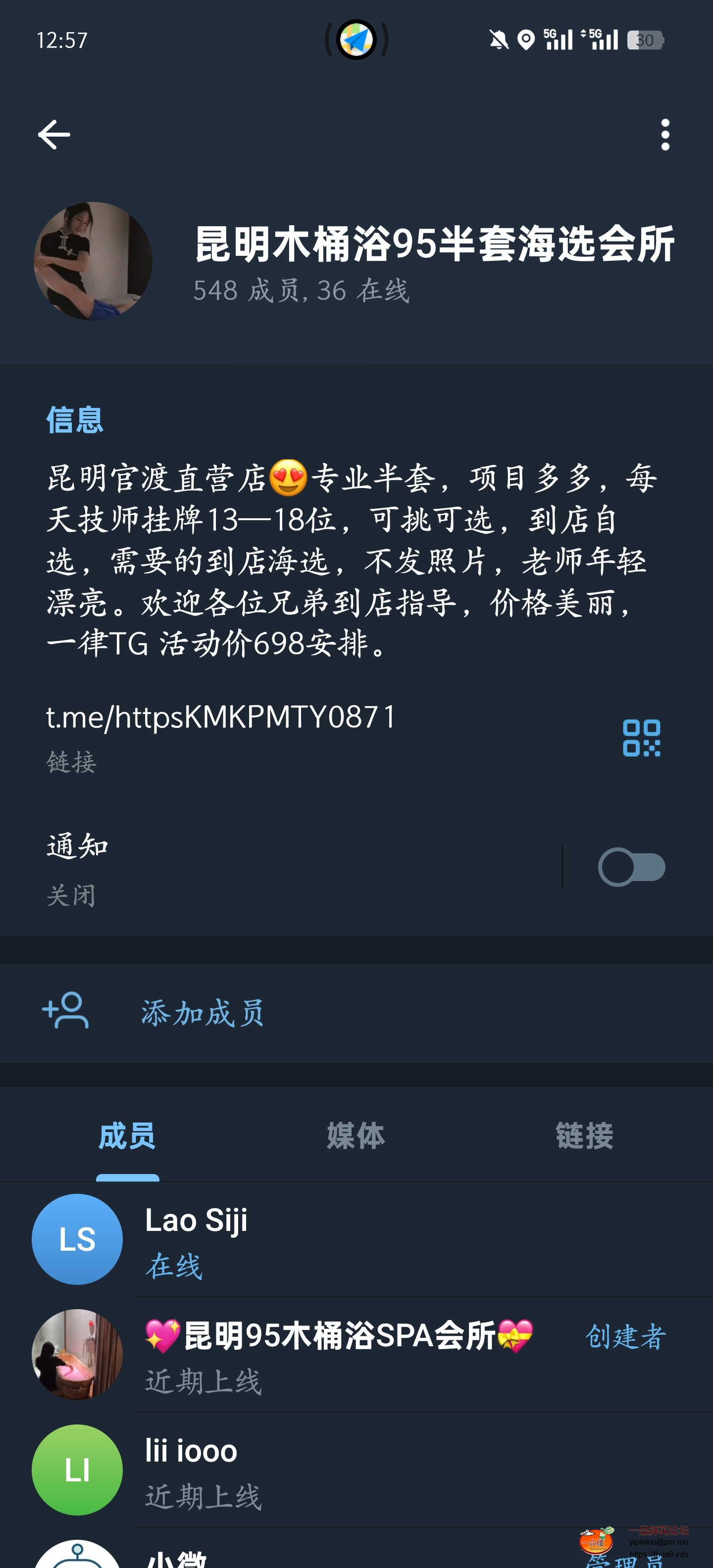
Task: Switch to the 媒体 tab
Action: [356, 1135]
